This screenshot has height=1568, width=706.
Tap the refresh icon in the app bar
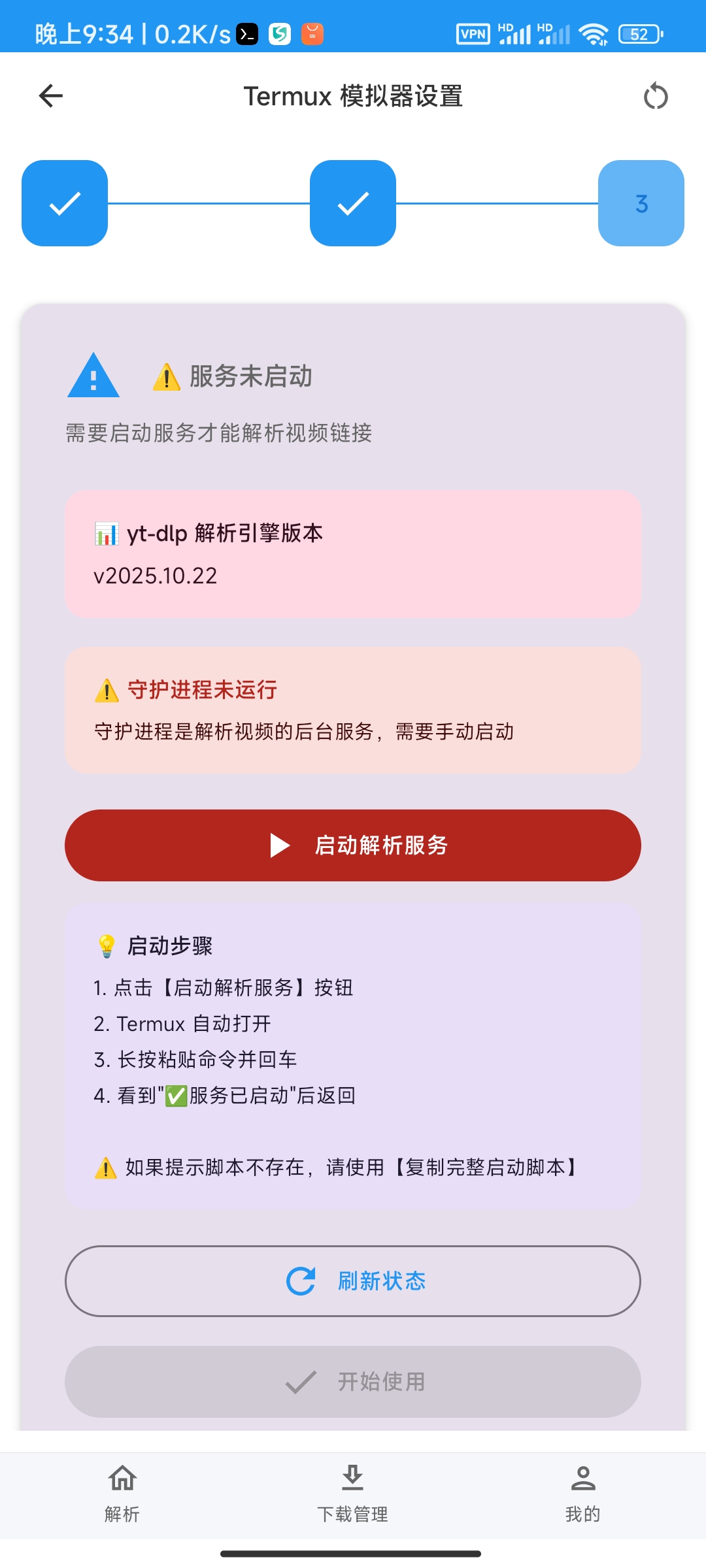tap(655, 96)
